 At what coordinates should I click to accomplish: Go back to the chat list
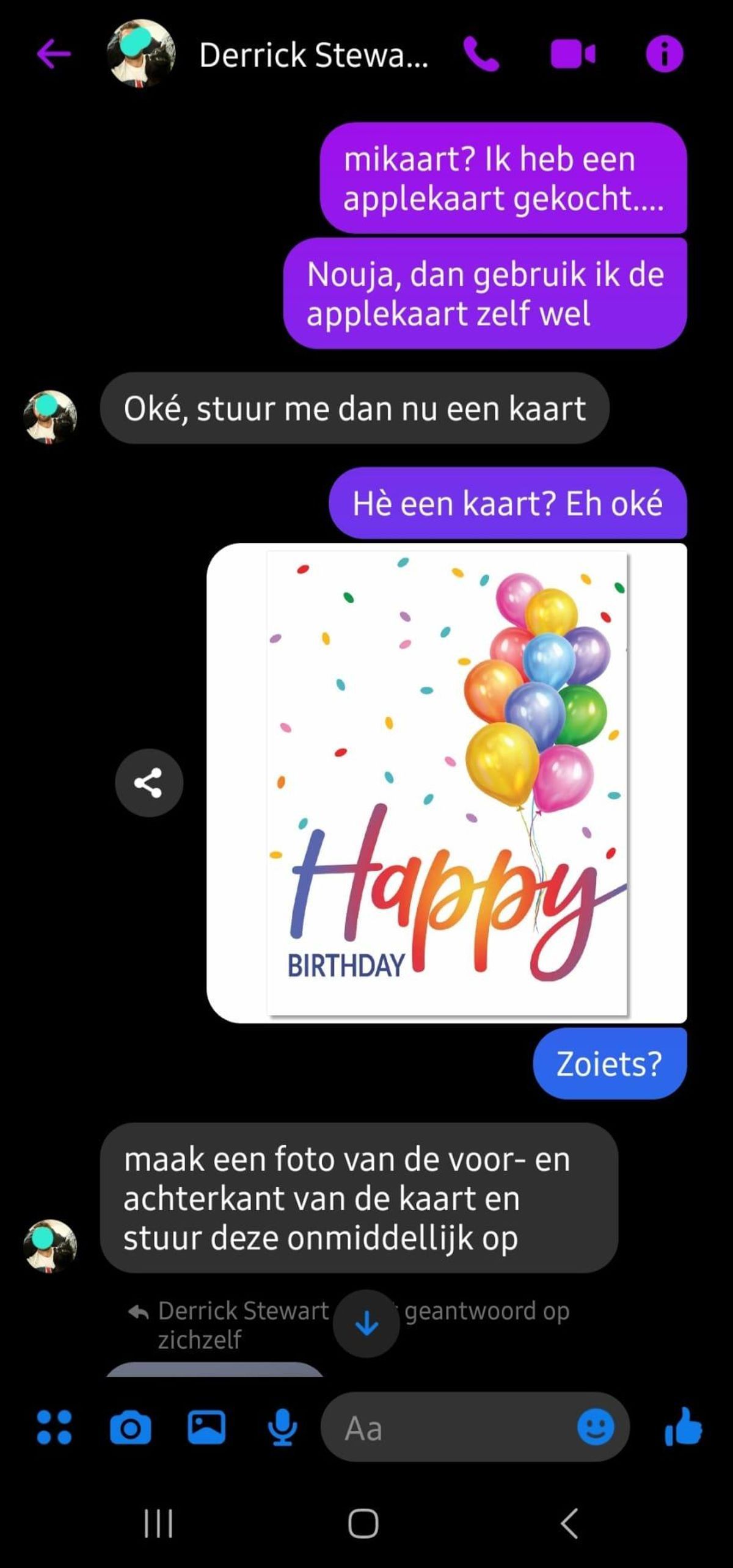coord(54,54)
